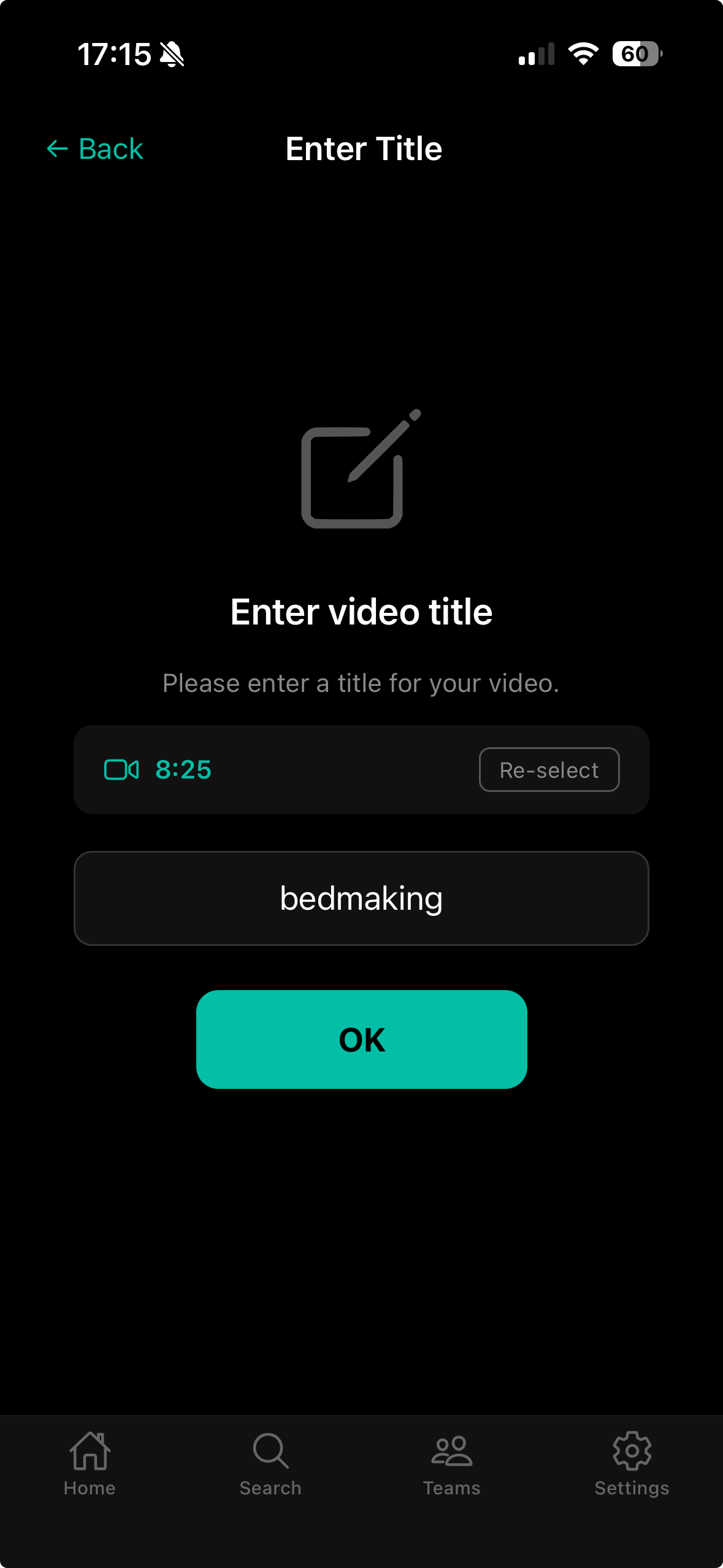Tap Re-select to choose another video

pyautogui.click(x=549, y=770)
